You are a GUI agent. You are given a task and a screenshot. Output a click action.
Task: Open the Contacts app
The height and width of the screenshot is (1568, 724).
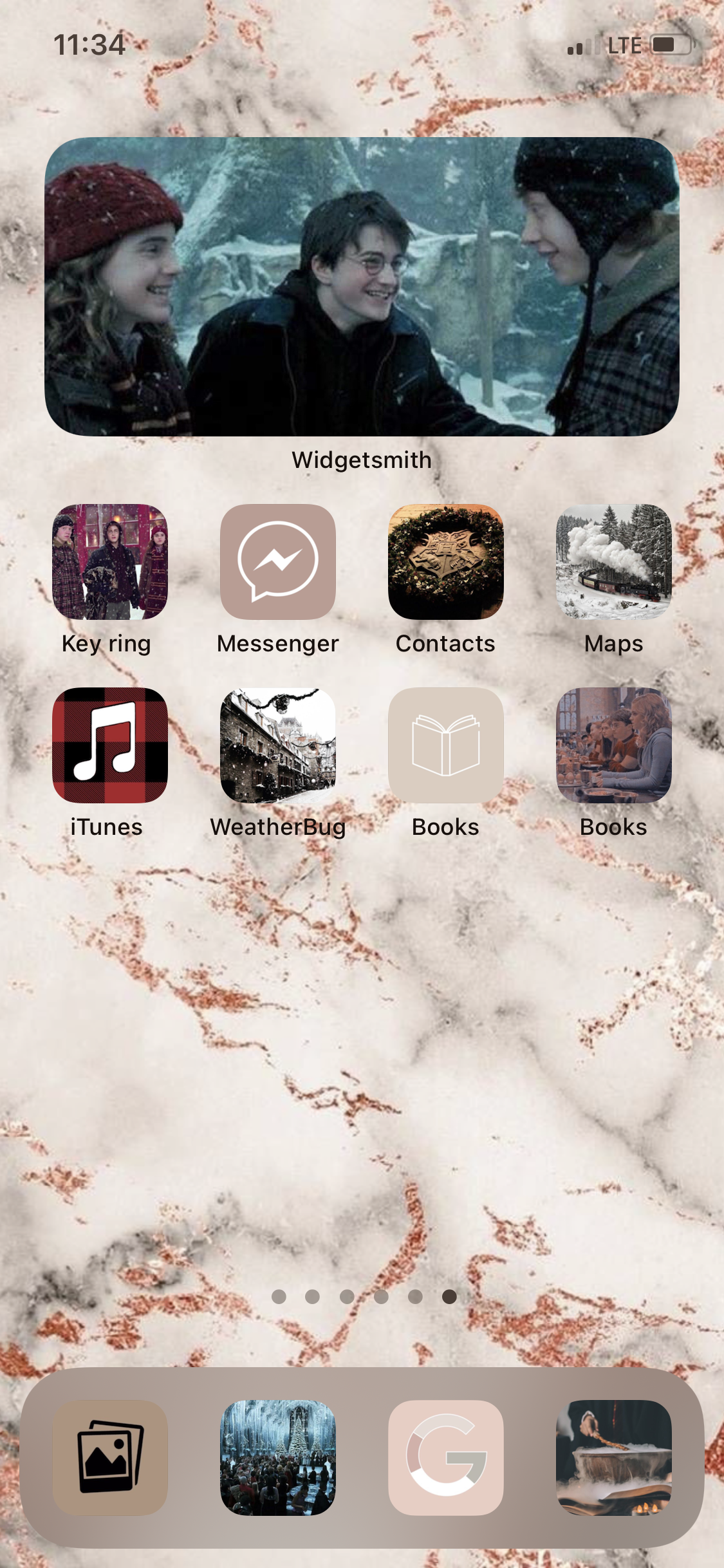[x=446, y=562]
